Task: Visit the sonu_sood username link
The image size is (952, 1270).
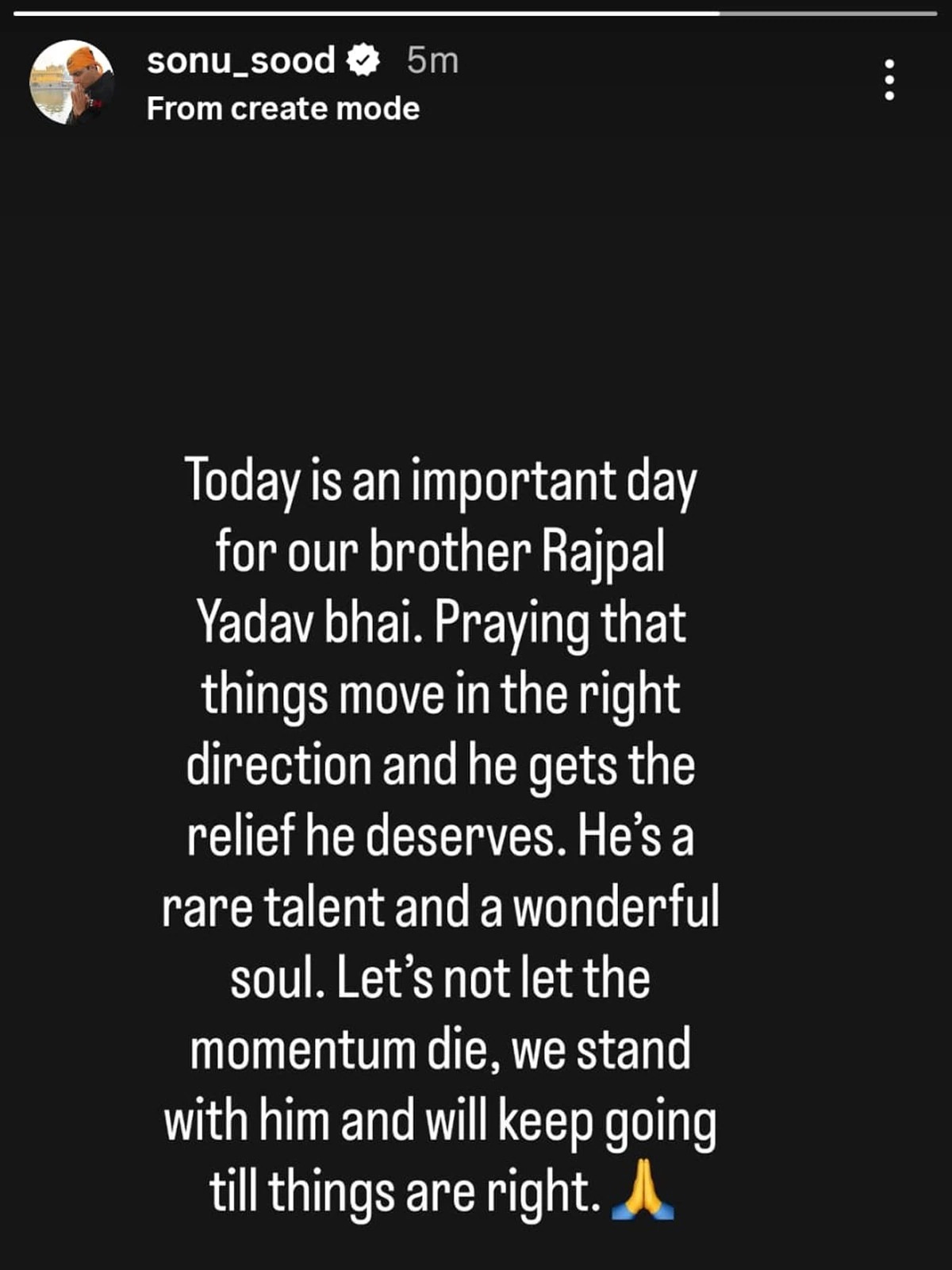Action: tap(240, 60)
